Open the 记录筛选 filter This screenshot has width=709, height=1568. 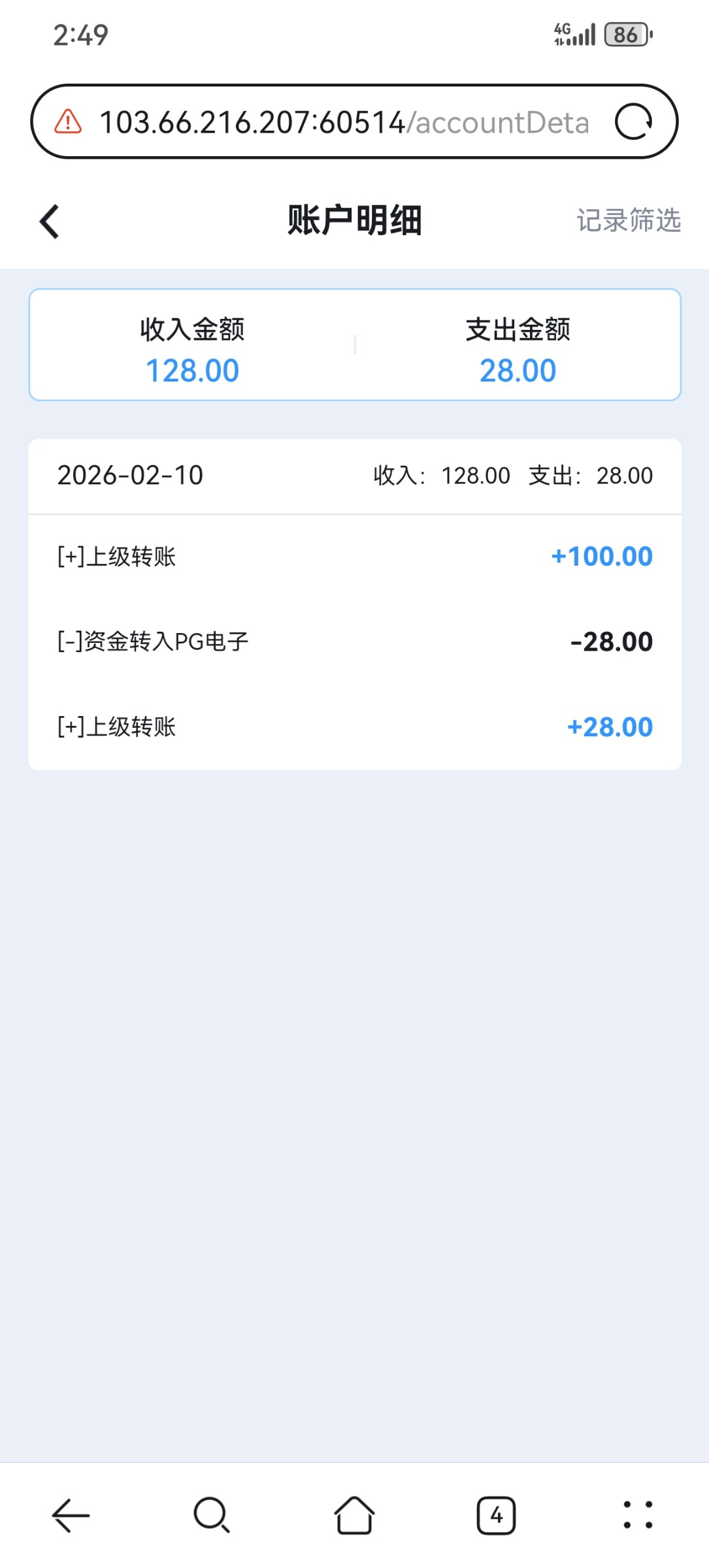[628, 221]
